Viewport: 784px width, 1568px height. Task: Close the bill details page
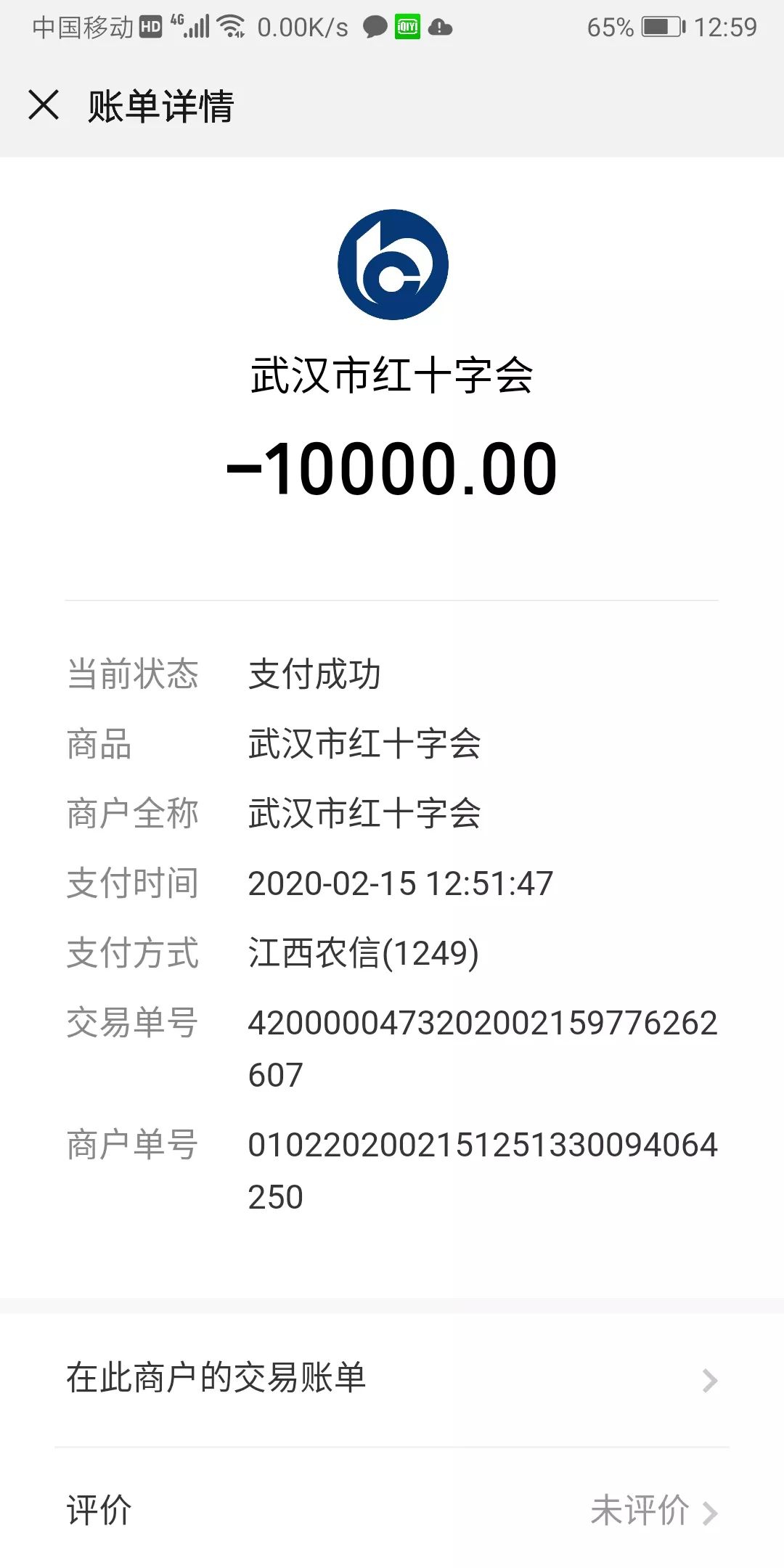(x=44, y=105)
